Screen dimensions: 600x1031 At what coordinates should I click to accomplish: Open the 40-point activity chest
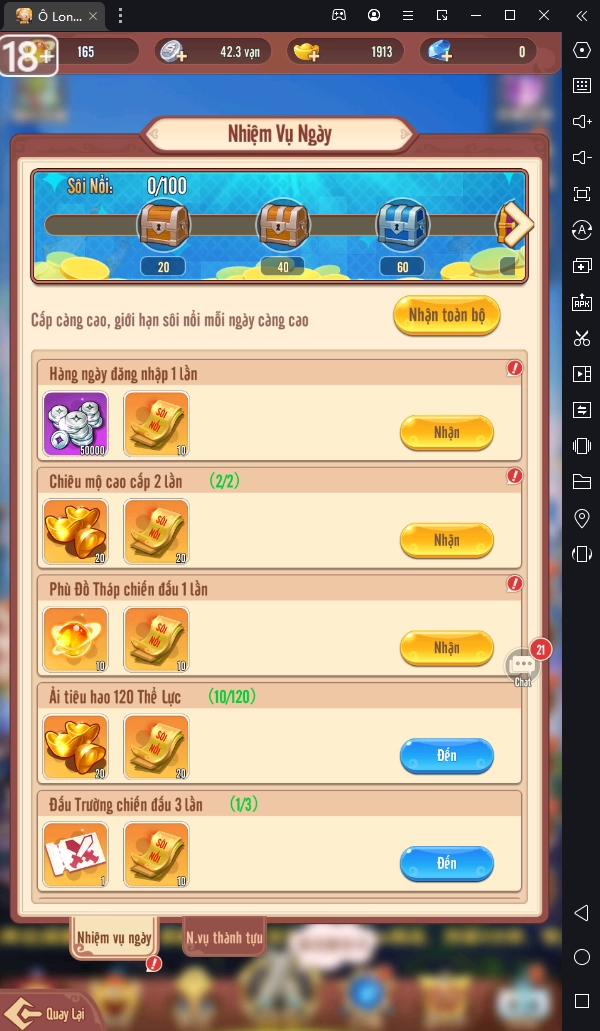pos(282,224)
